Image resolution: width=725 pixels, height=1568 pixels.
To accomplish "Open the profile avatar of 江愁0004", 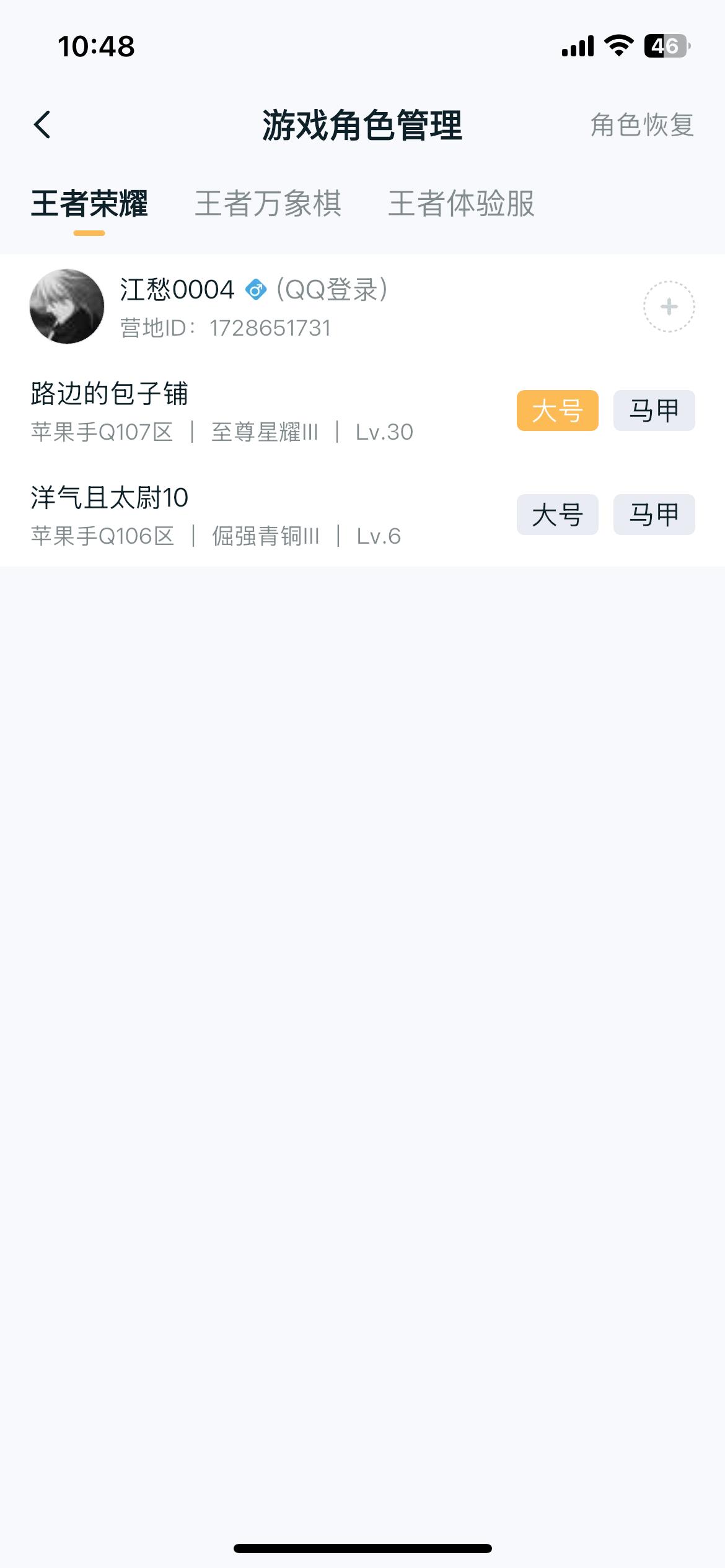I will pyautogui.click(x=67, y=305).
